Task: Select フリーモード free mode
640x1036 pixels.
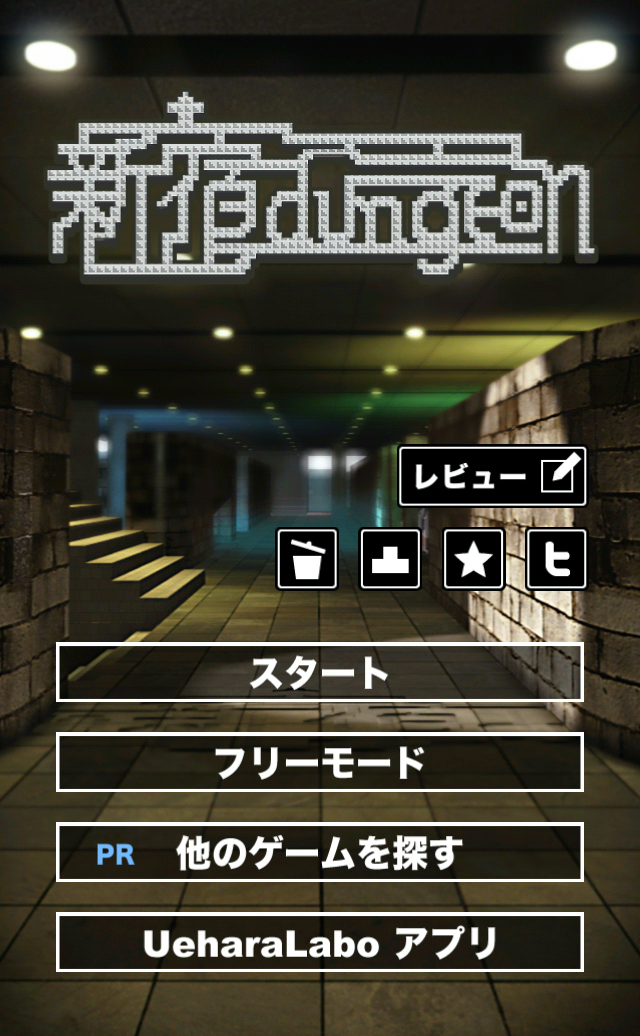Action: (320, 762)
